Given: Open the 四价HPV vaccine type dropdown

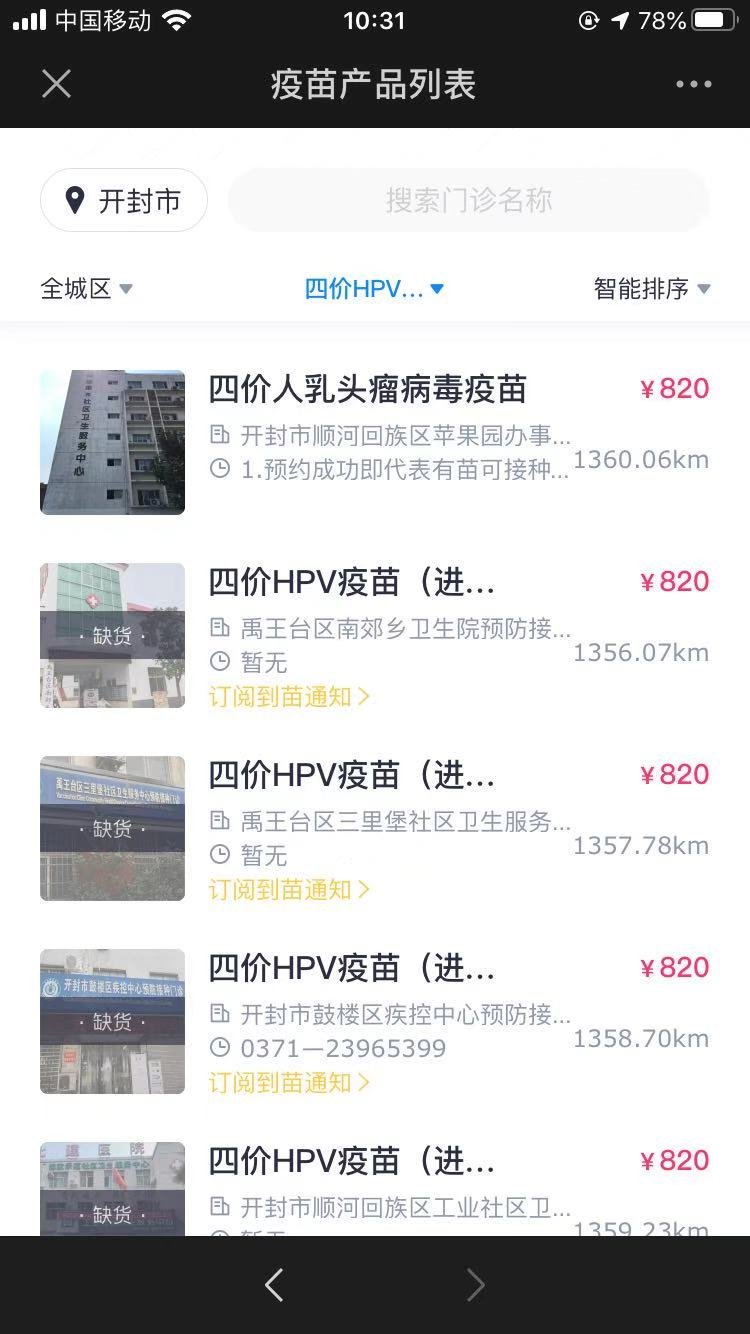Looking at the screenshot, I should [x=374, y=289].
